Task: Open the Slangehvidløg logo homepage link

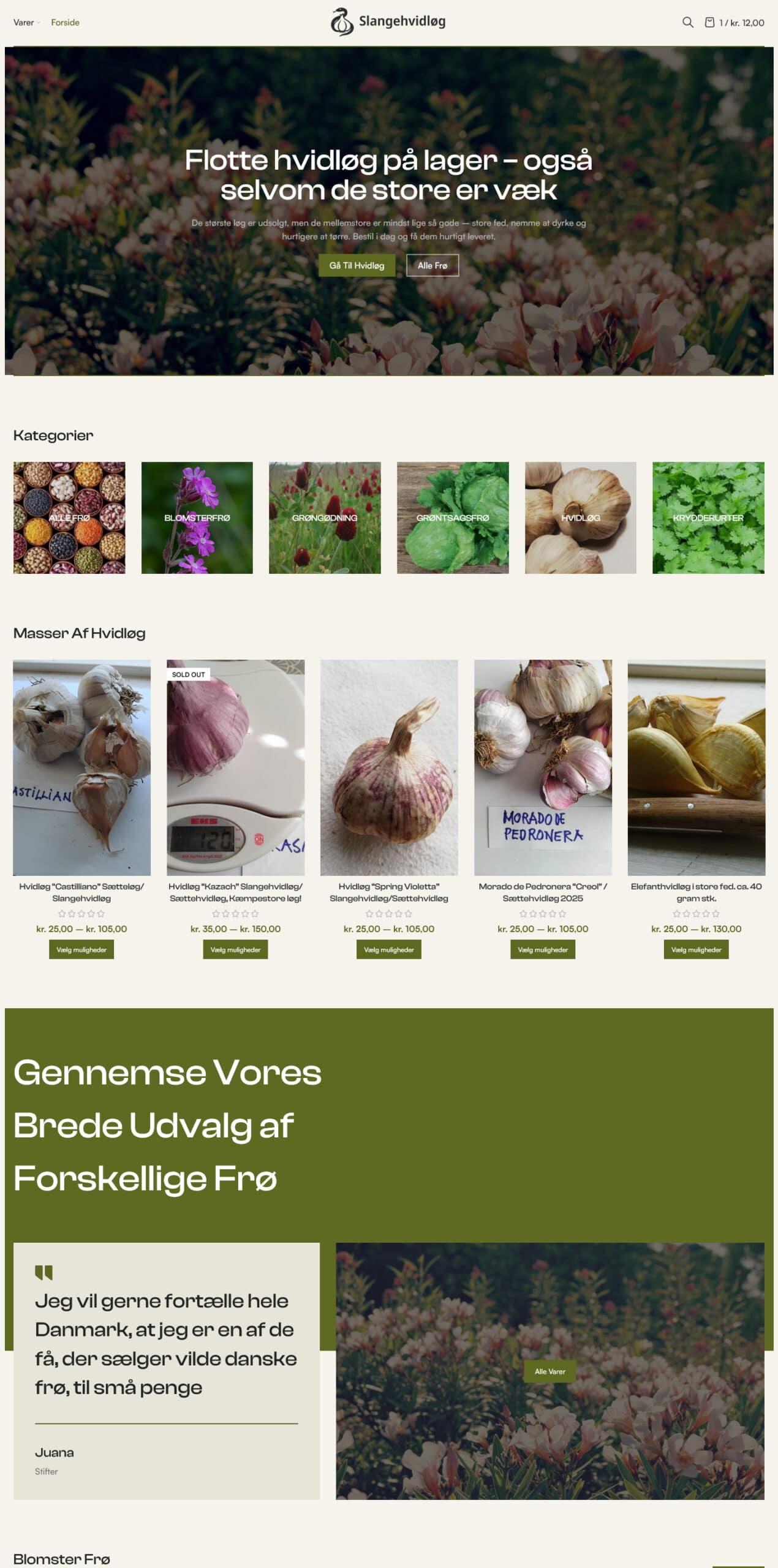Action: pos(388,22)
